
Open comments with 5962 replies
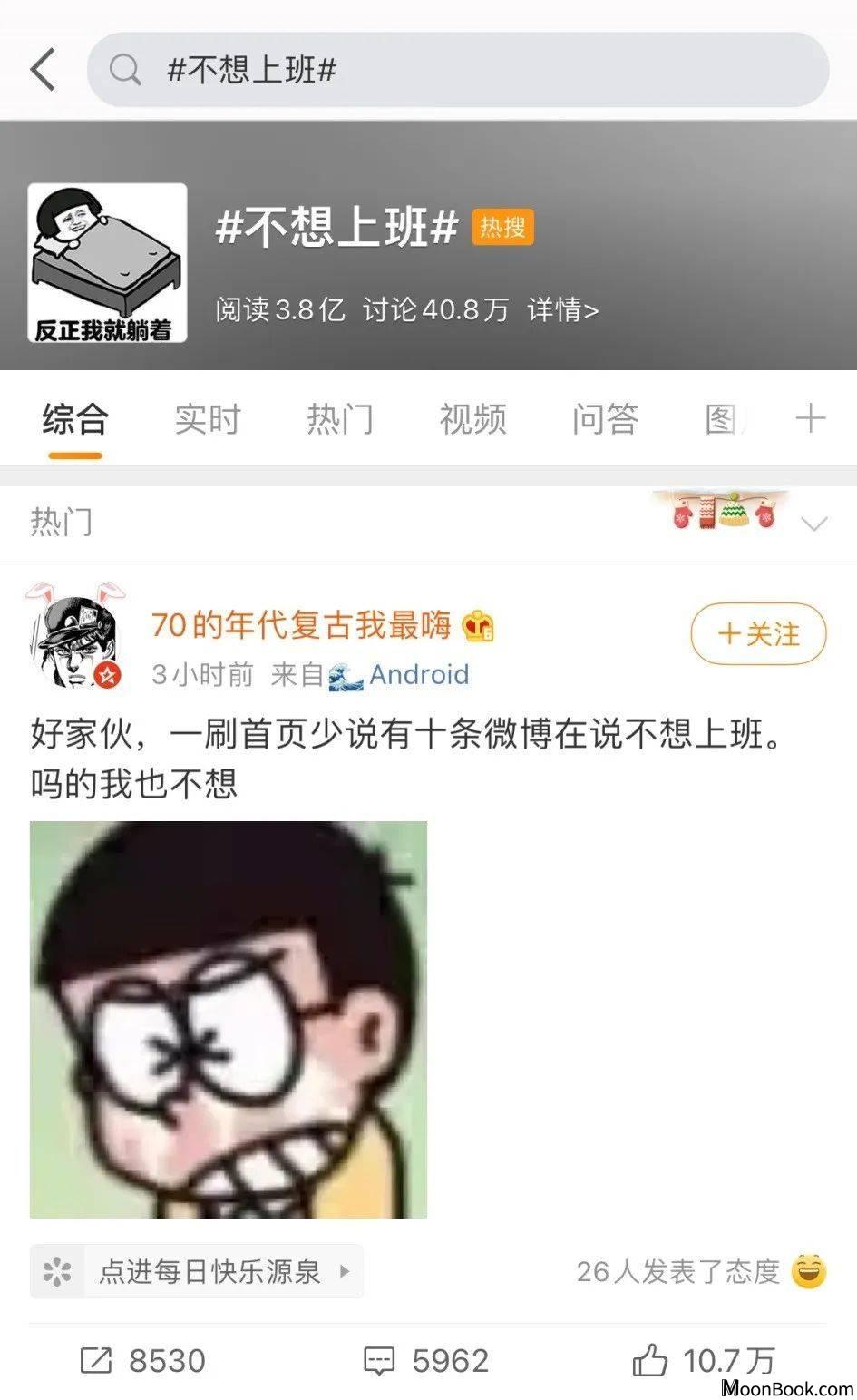(426, 1360)
